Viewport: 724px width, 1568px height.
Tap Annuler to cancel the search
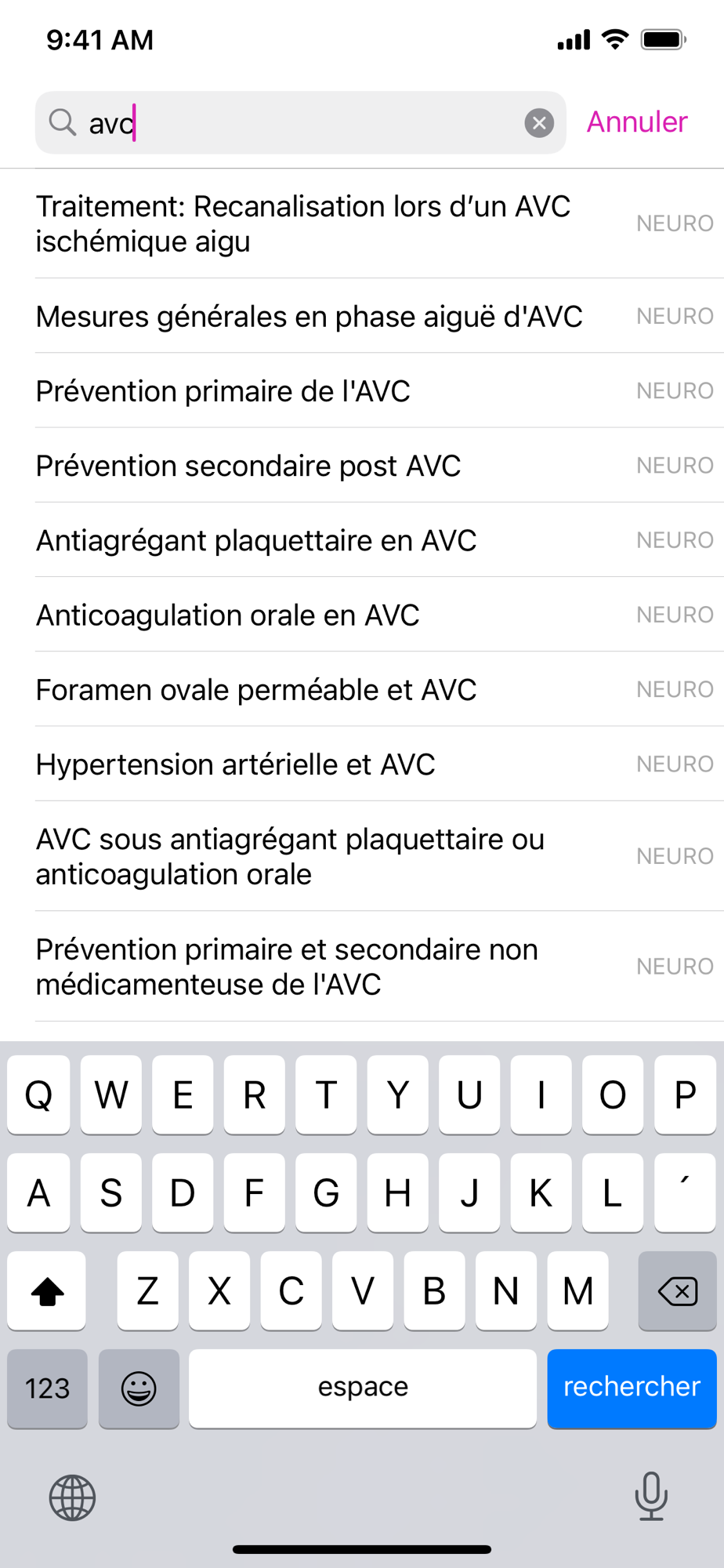[x=637, y=122]
